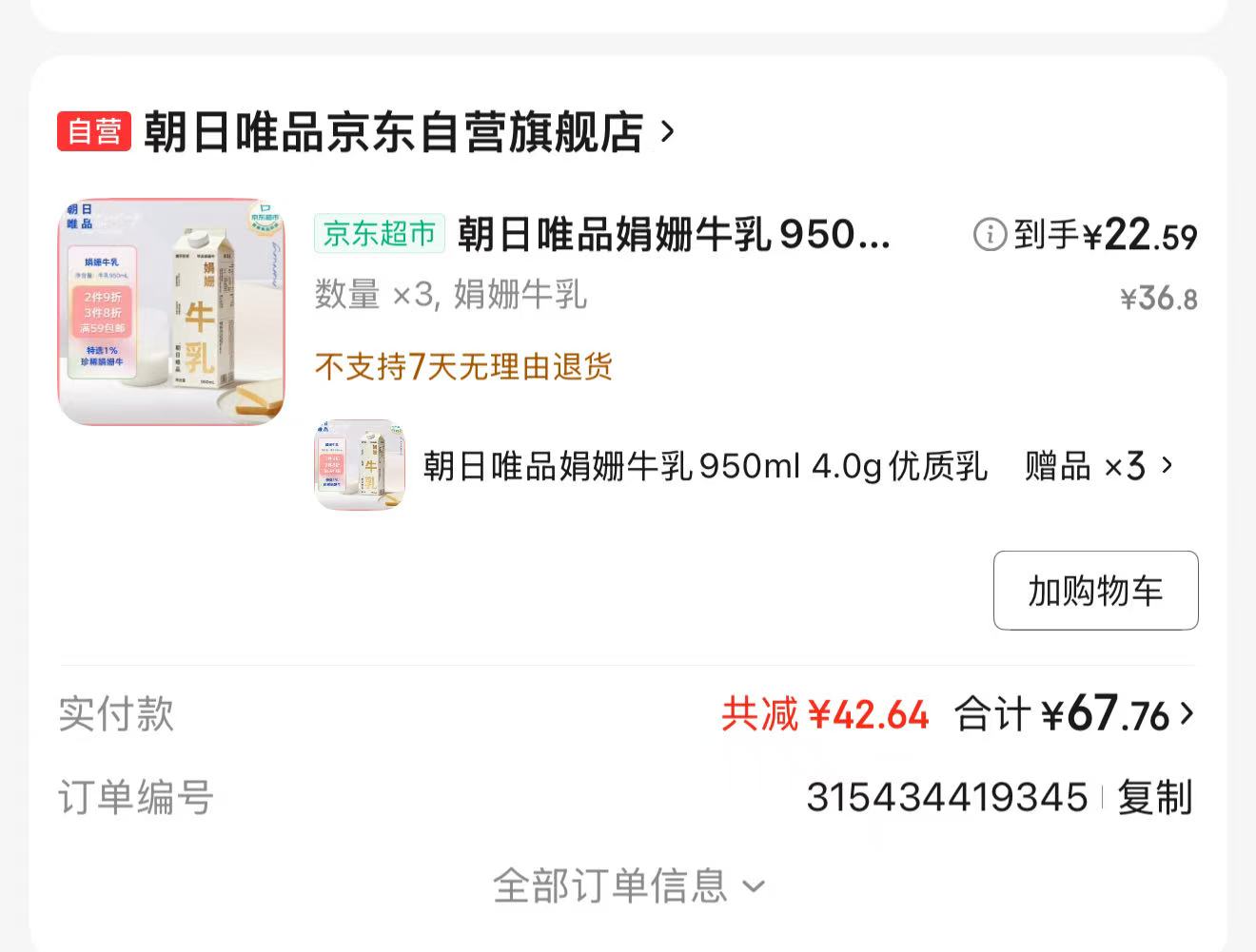The width and height of the screenshot is (1256, 952).
Task: Open the 赠品 ×3 gift item row
Action: pos(752,466)
